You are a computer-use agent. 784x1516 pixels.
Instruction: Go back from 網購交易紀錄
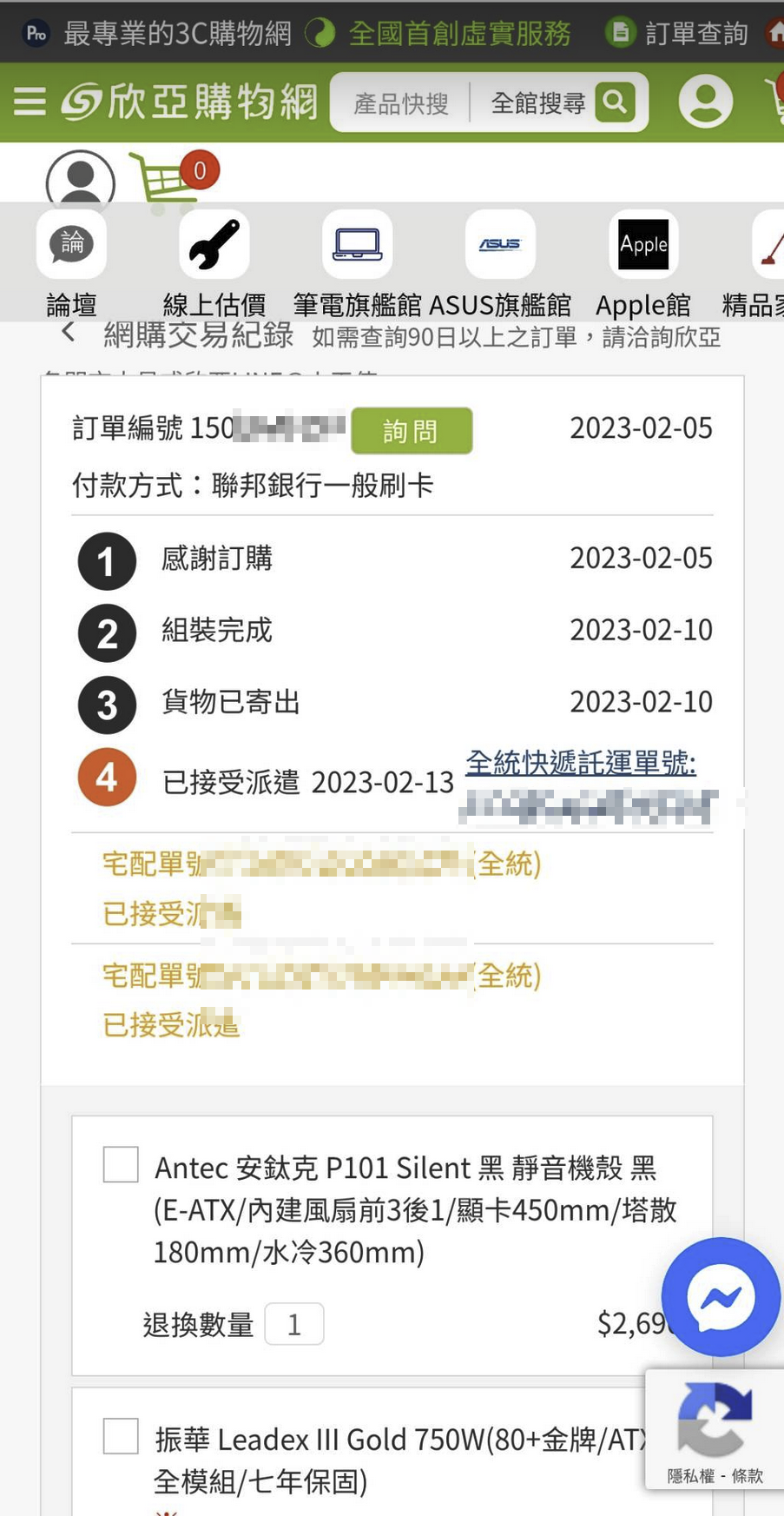tap(69, 333)
